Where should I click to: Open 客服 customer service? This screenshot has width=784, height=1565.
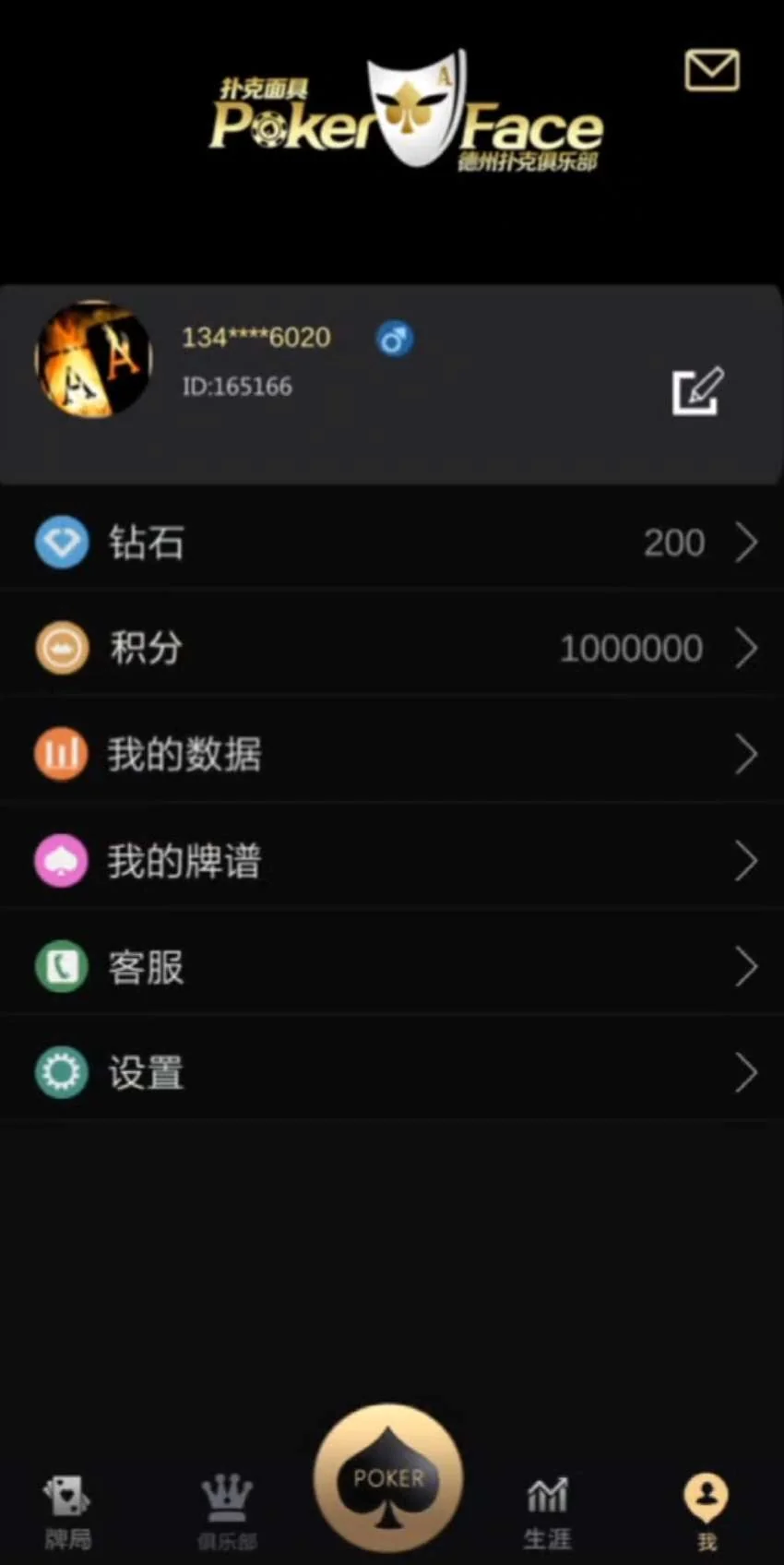(x=392, y=967)
